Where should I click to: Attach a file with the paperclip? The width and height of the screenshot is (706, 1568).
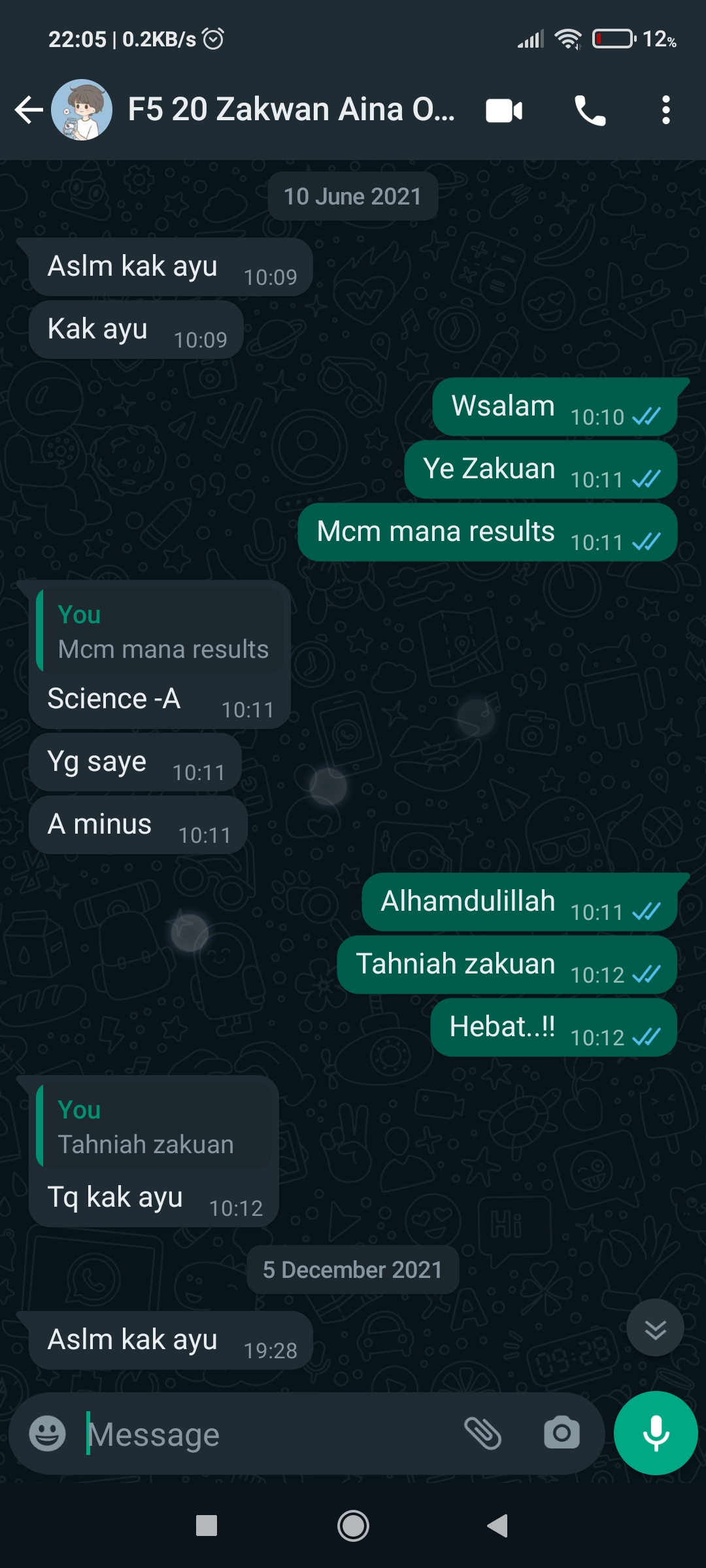482,1434
